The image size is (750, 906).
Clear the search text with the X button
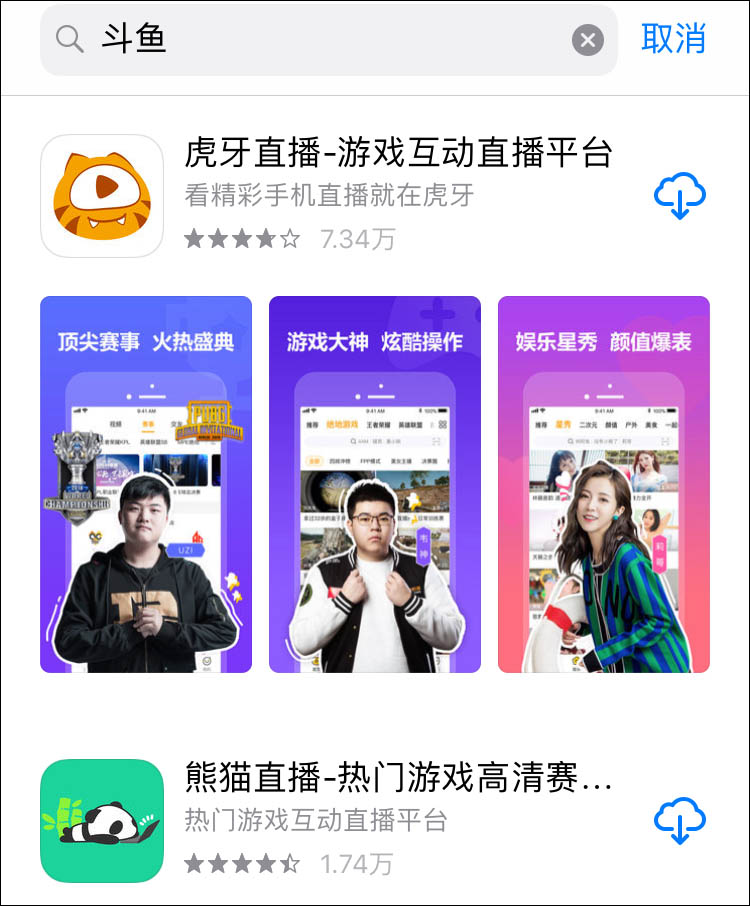click(x=588, y=40)
